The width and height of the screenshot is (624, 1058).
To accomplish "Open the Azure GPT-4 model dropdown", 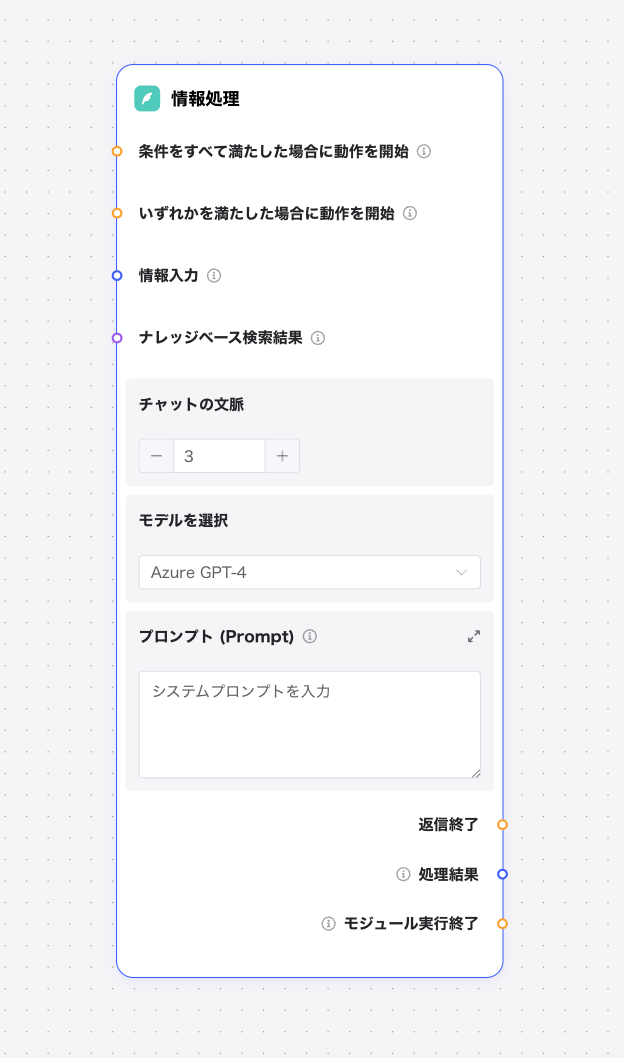I will coord(309,572).
